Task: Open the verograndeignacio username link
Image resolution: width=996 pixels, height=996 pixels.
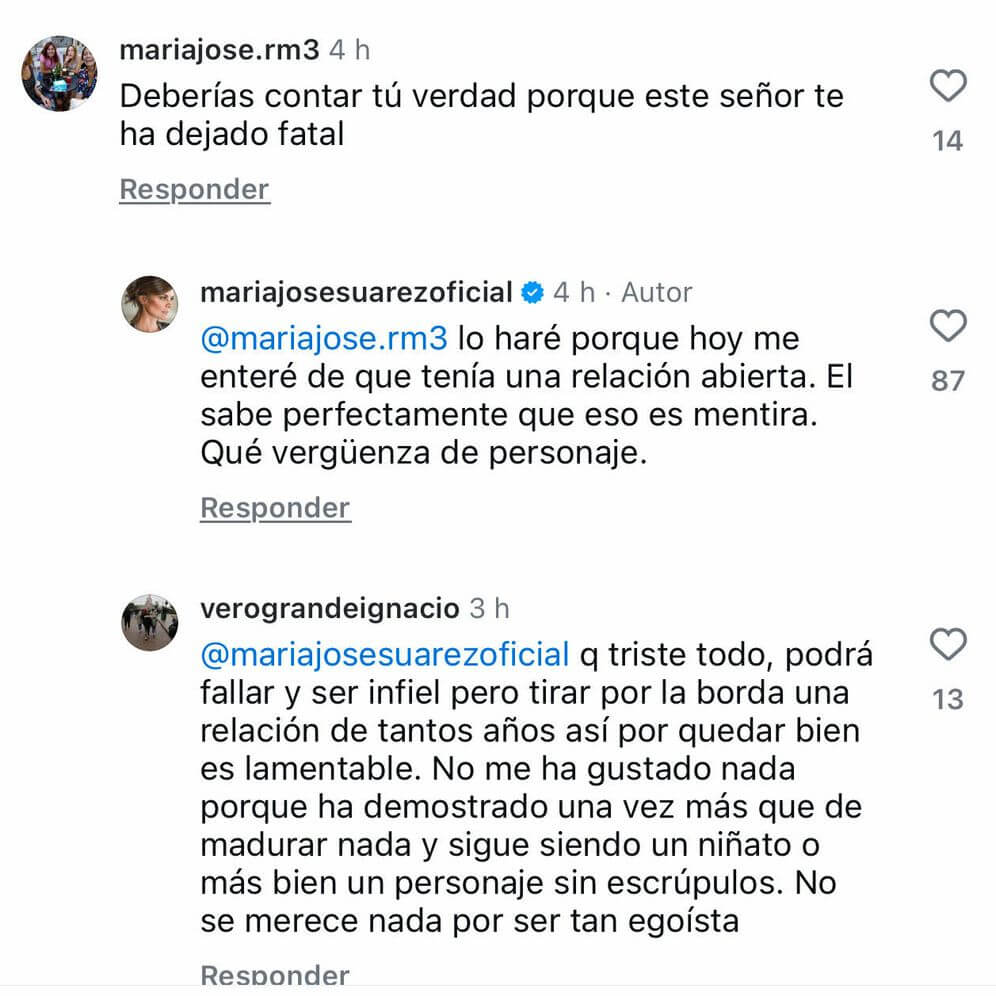Action: [x=330, y=608]
